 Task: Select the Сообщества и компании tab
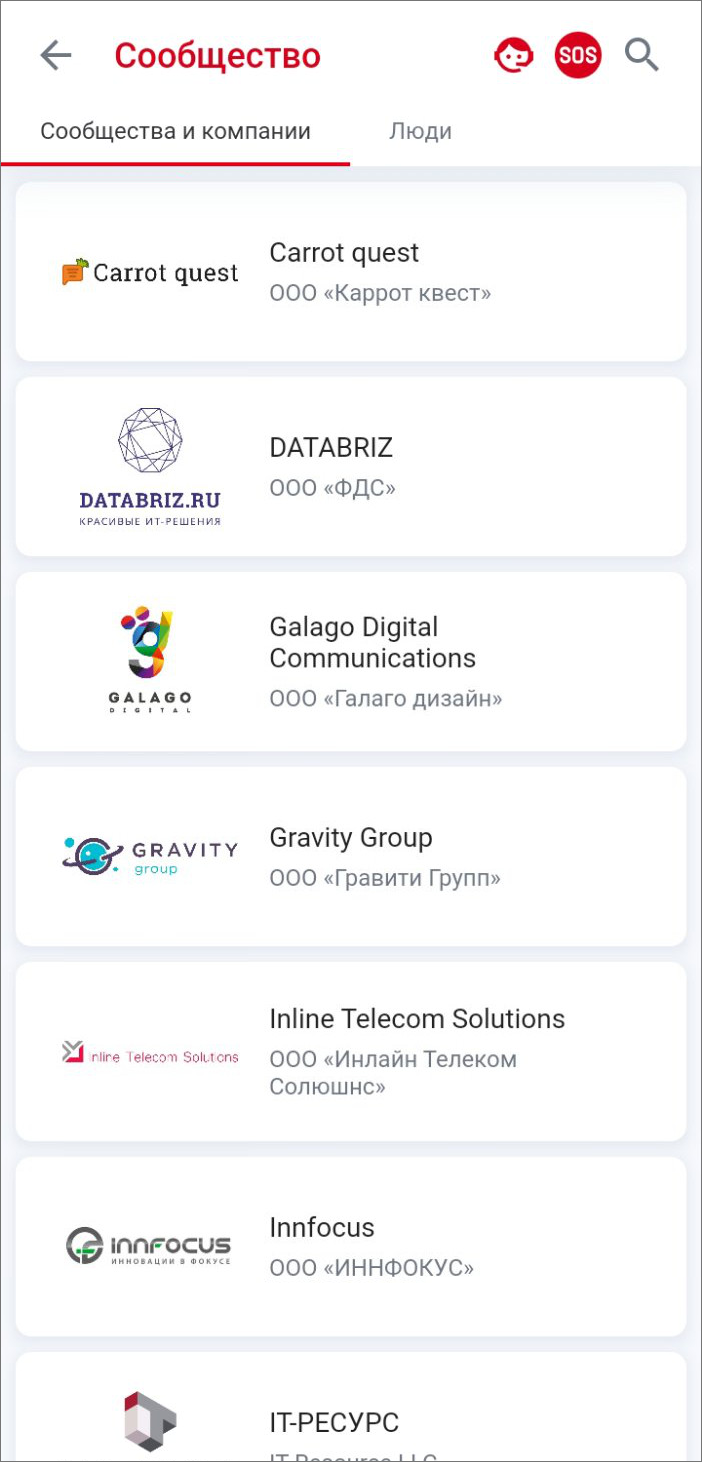click(x=175, y=132)
